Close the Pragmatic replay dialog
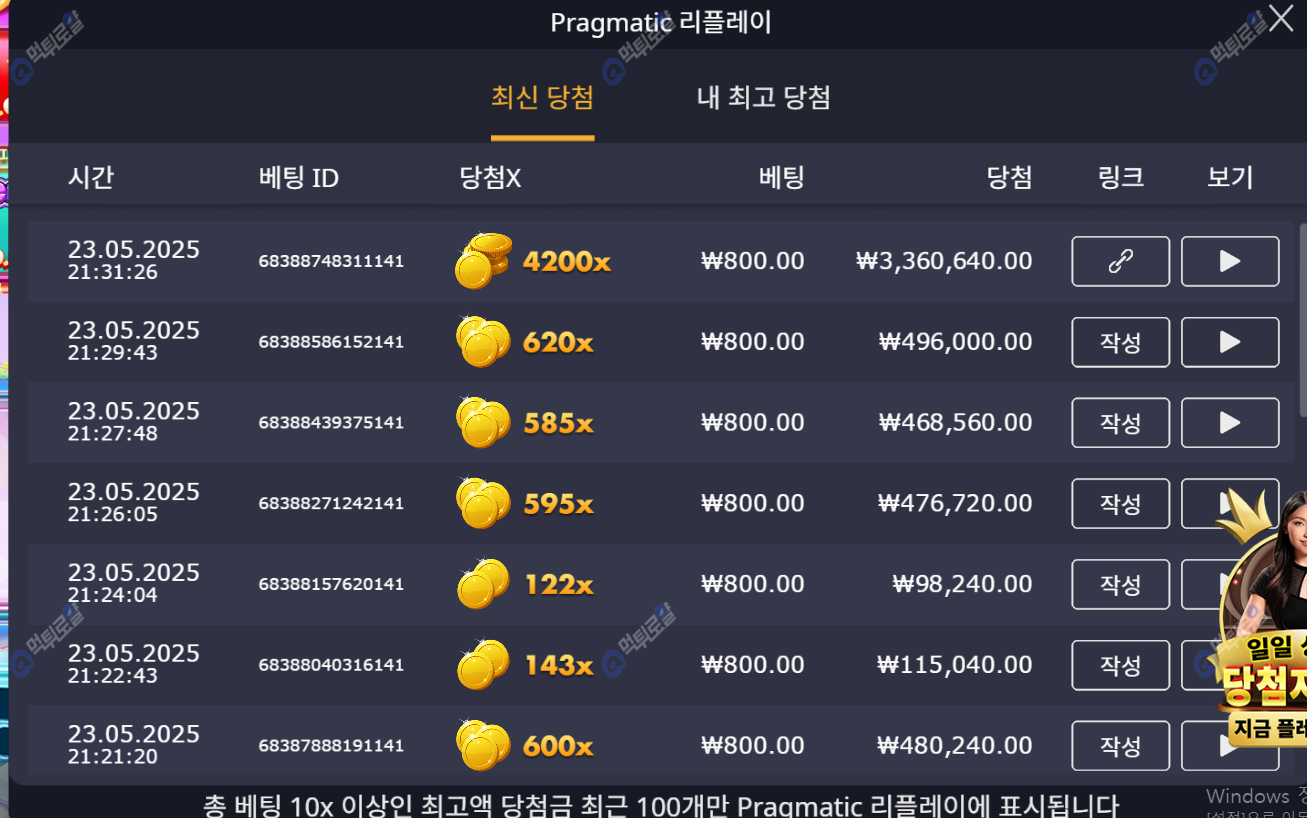The width and height of the screenshot is (1307, 818). (1280, 19)
